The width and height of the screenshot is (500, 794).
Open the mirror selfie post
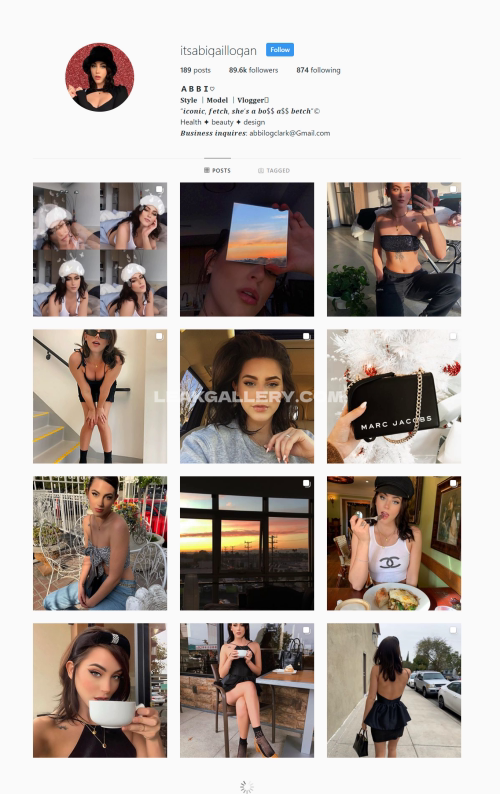(394, 250)
